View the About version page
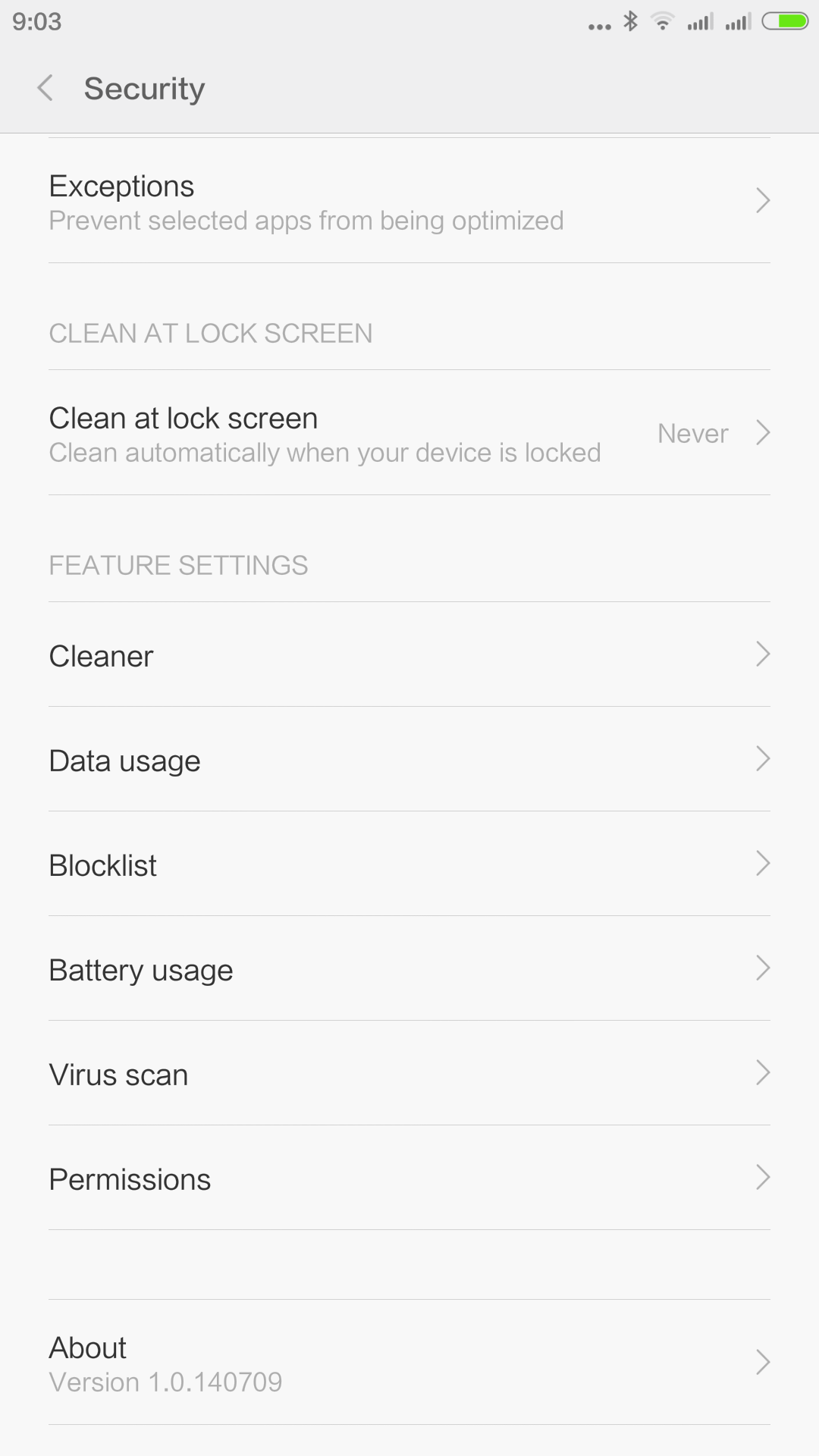This screenshot has height=1456, width=819. [409, 1363]
